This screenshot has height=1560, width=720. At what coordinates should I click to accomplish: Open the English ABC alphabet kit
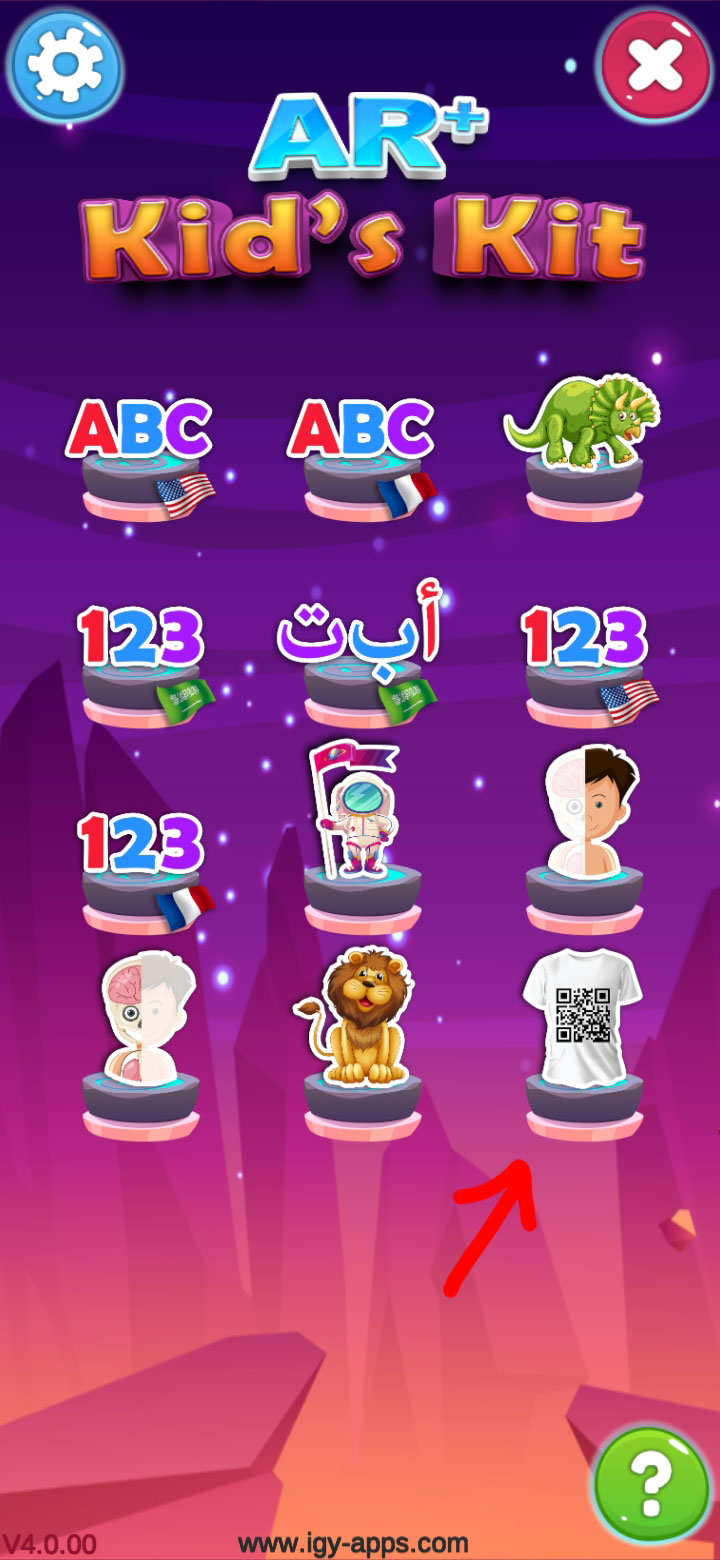(x=140, y=455)
